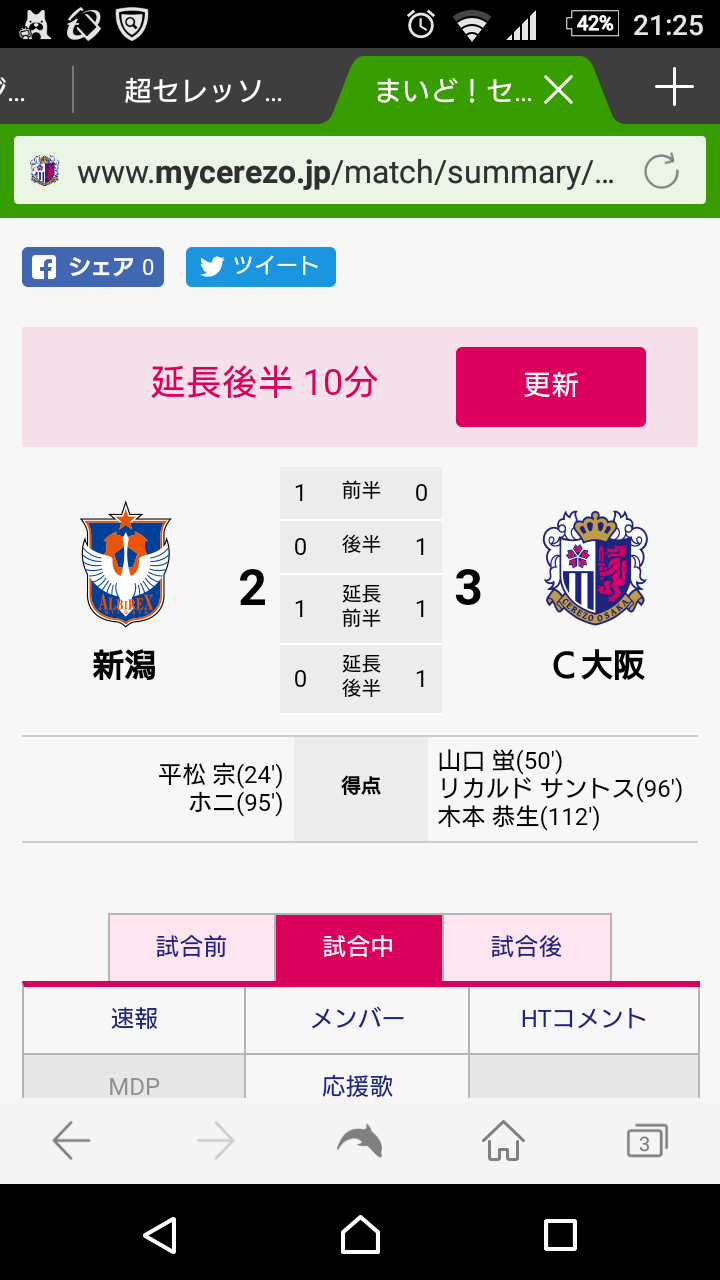Tap the 更新 button to refresh the score
Viewport: 720px width, 1280px height.
coord(550,386)
